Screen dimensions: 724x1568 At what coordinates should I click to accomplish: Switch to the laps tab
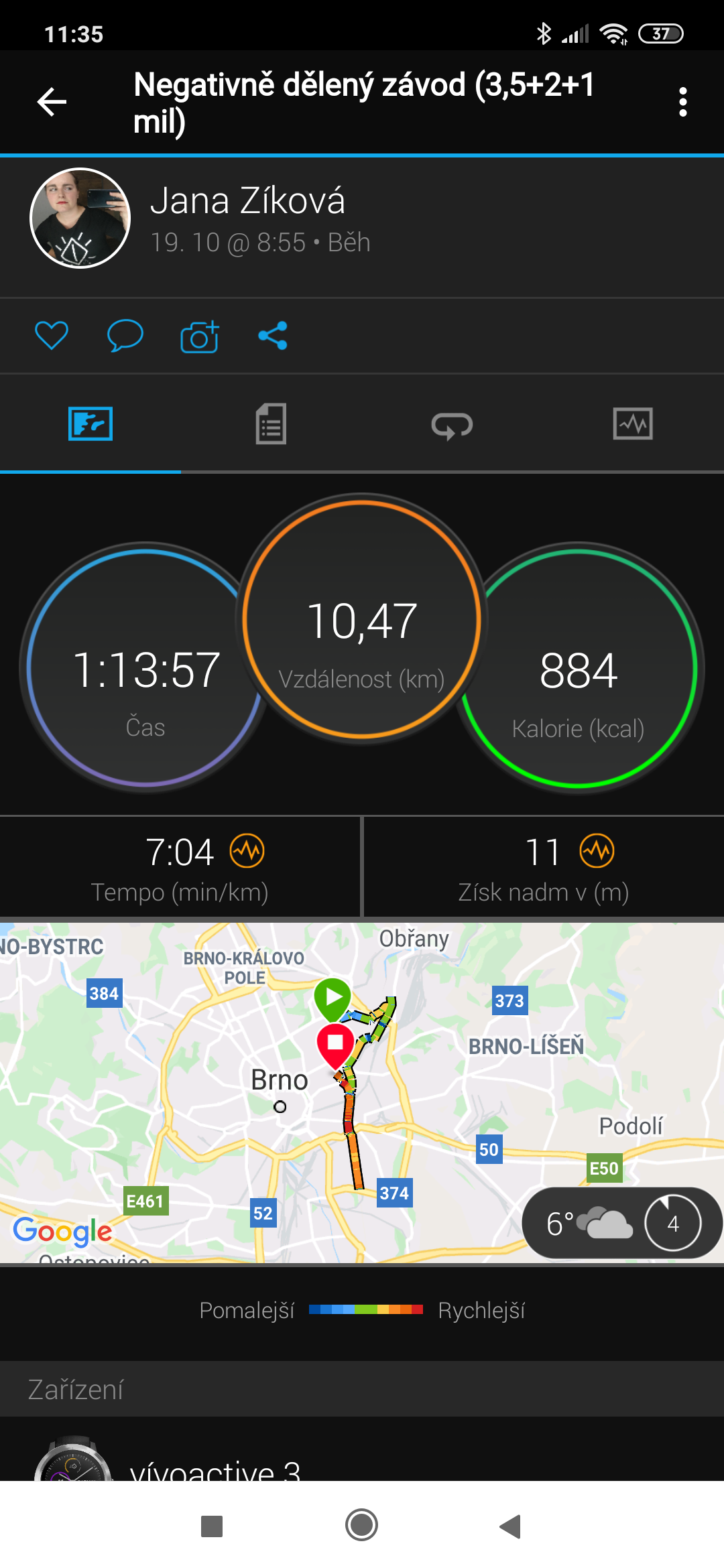(x=452, y=425)
